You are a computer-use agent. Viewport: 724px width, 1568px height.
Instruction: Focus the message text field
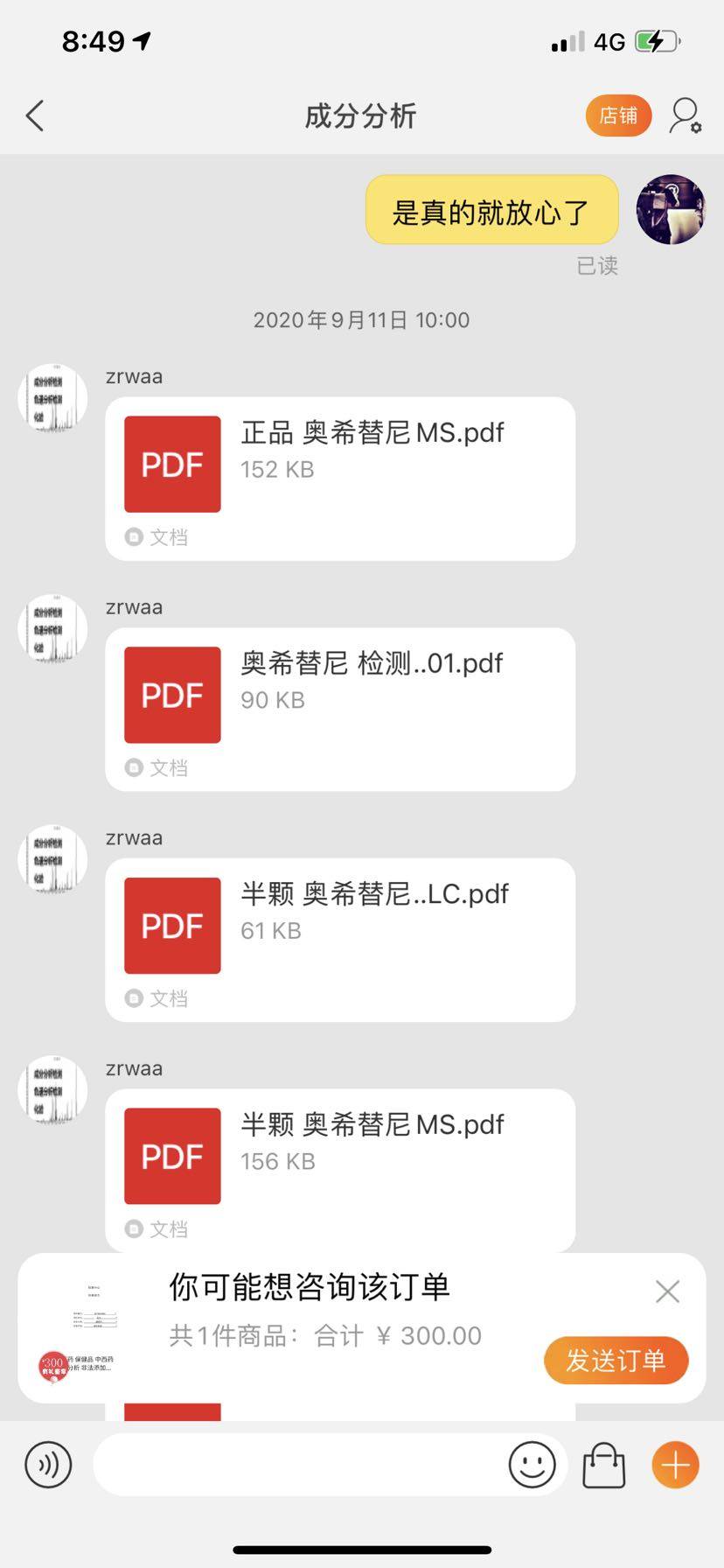tap(297, 1464)
